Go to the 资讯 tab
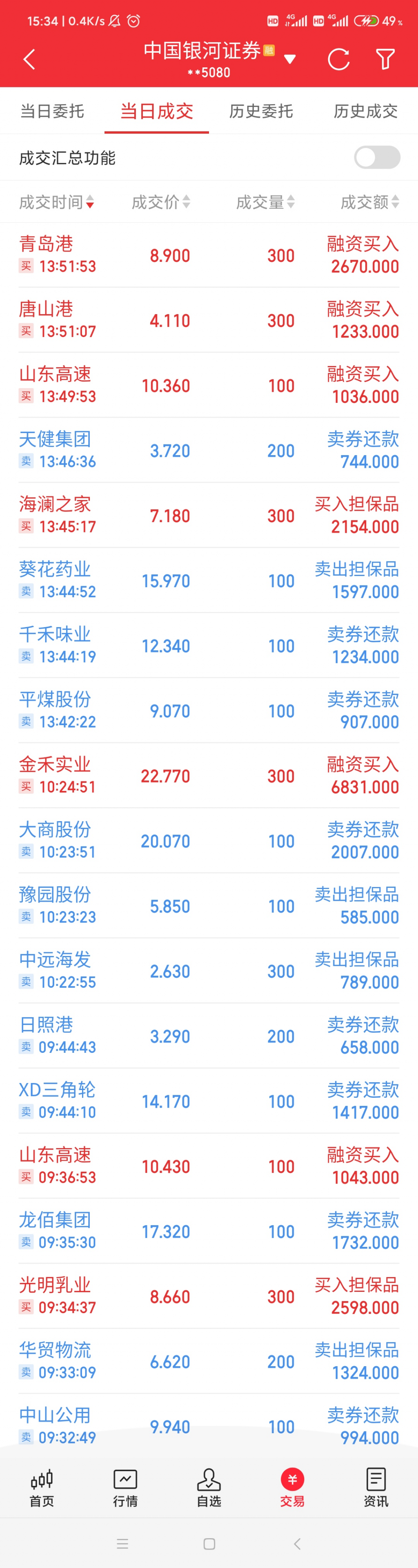The width and height of the screenshot is (418, 1568). point(376,1487)
